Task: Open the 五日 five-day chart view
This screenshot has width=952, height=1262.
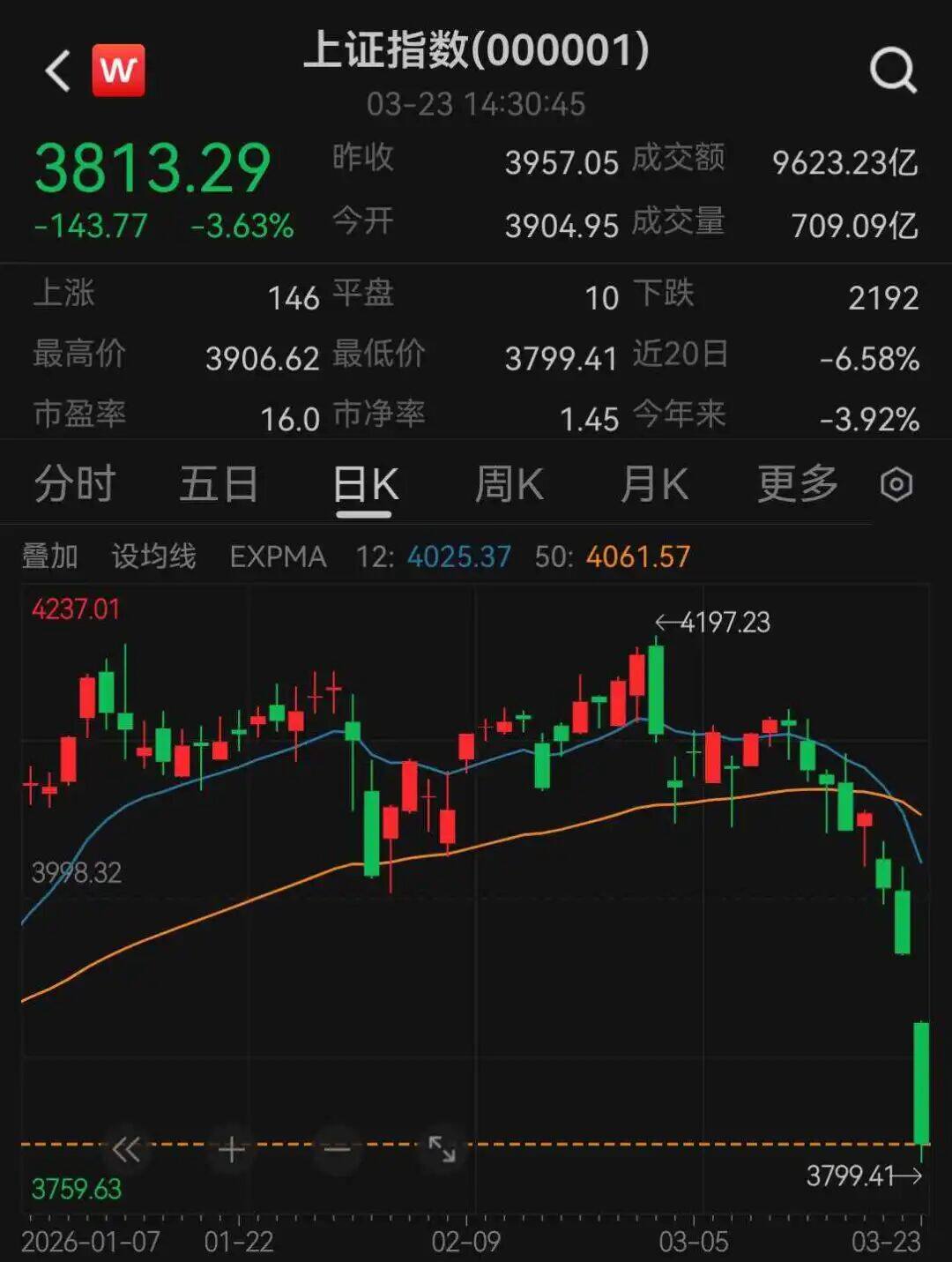Action: coord(218,484)
